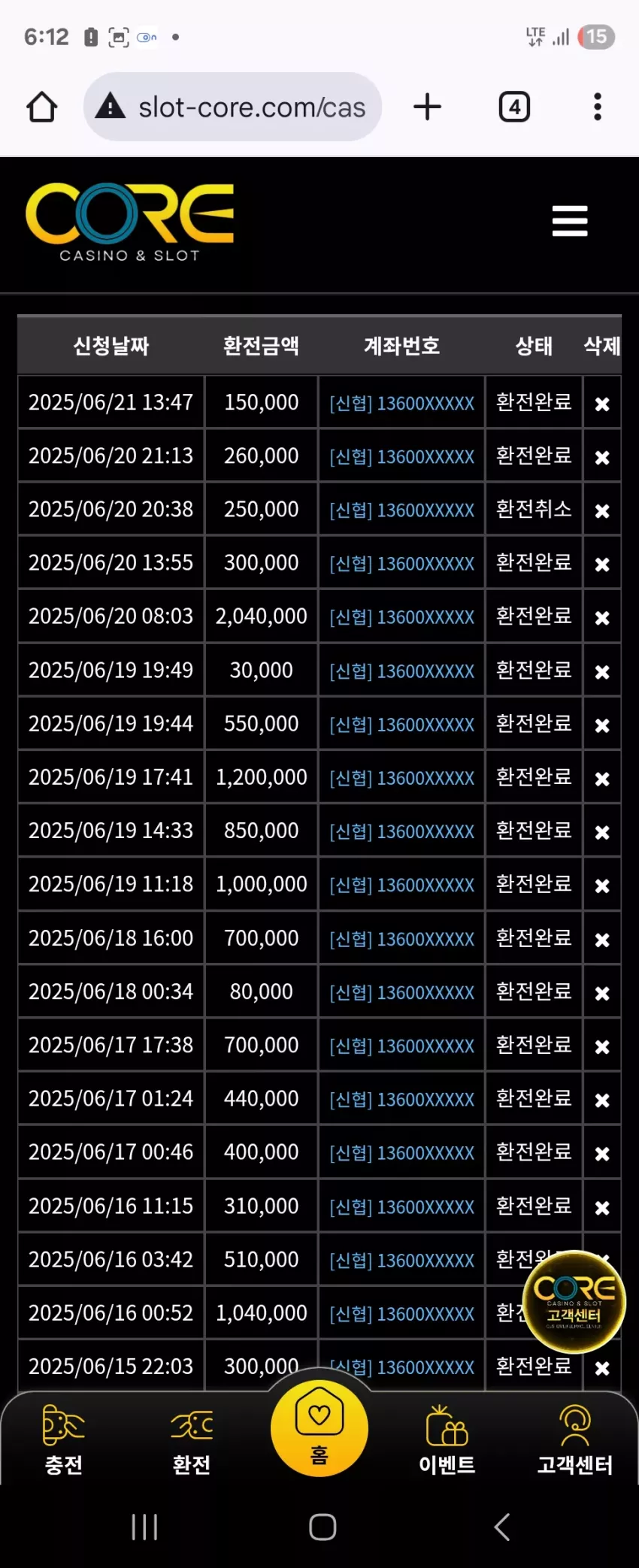Viewport: 639px width, 1568px height.
Task: Open browser home page
Action: point(42,107)
